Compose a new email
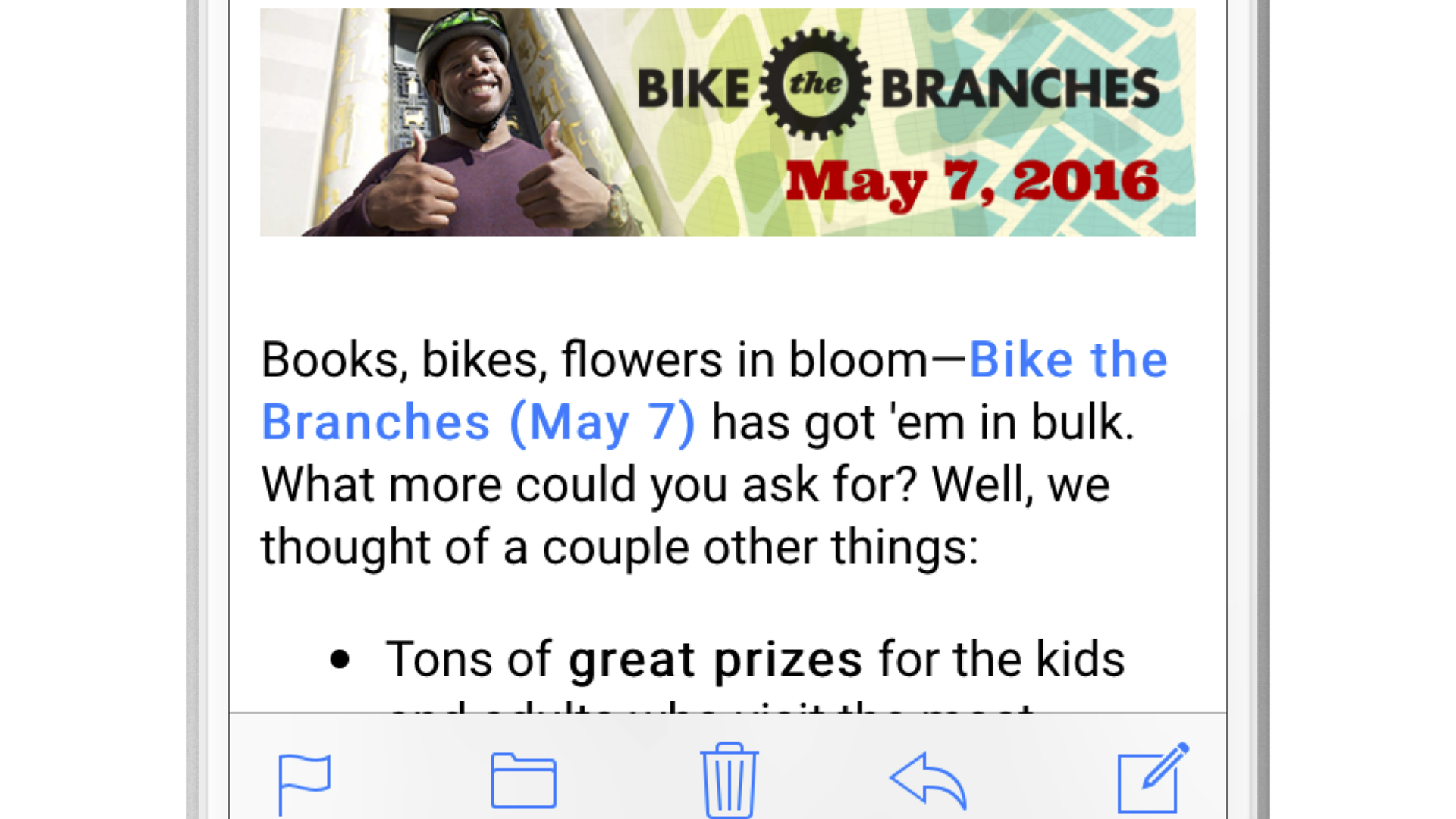This screenshot has width=1456, height=819. pyautogui.click(x=1151, y=780)
